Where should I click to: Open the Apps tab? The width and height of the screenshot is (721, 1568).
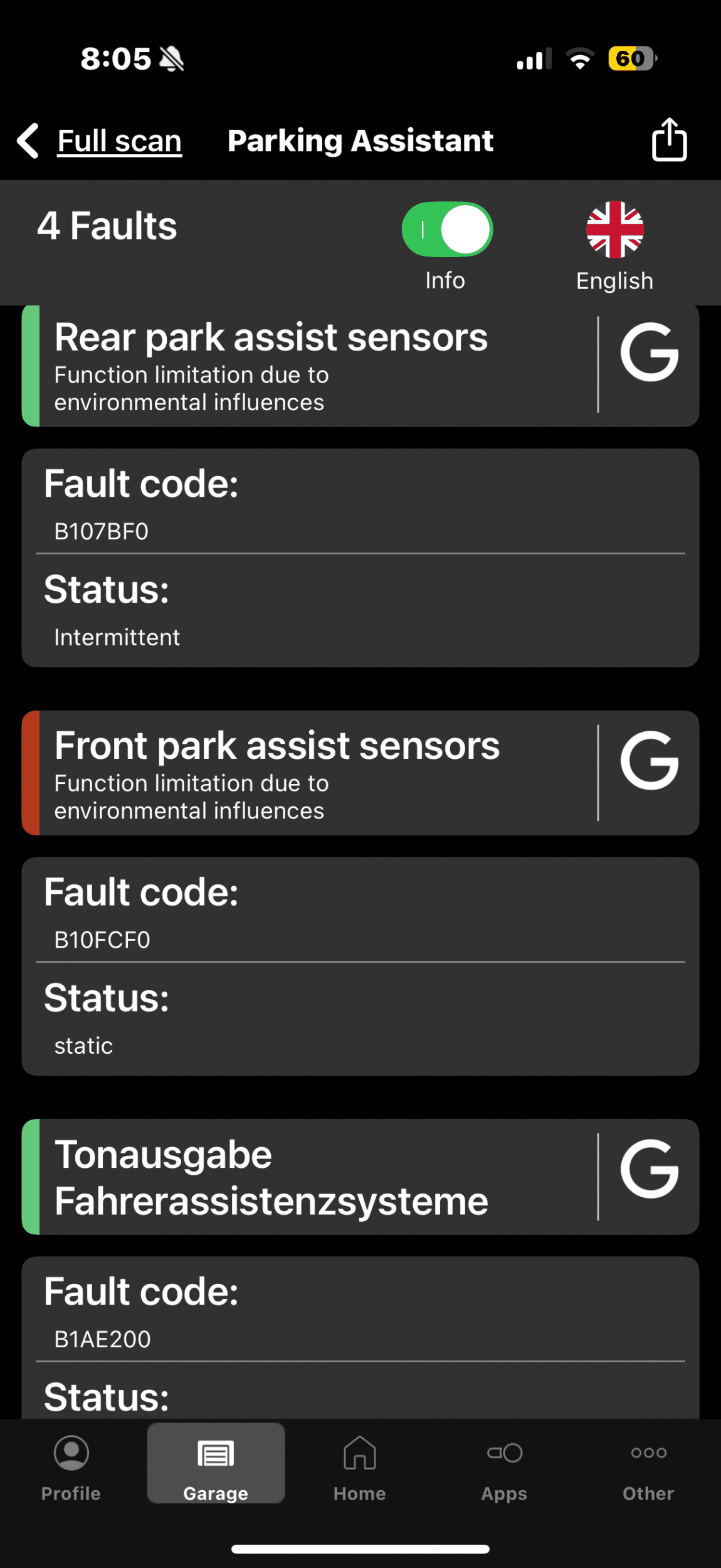click(x=504, y=1469)
